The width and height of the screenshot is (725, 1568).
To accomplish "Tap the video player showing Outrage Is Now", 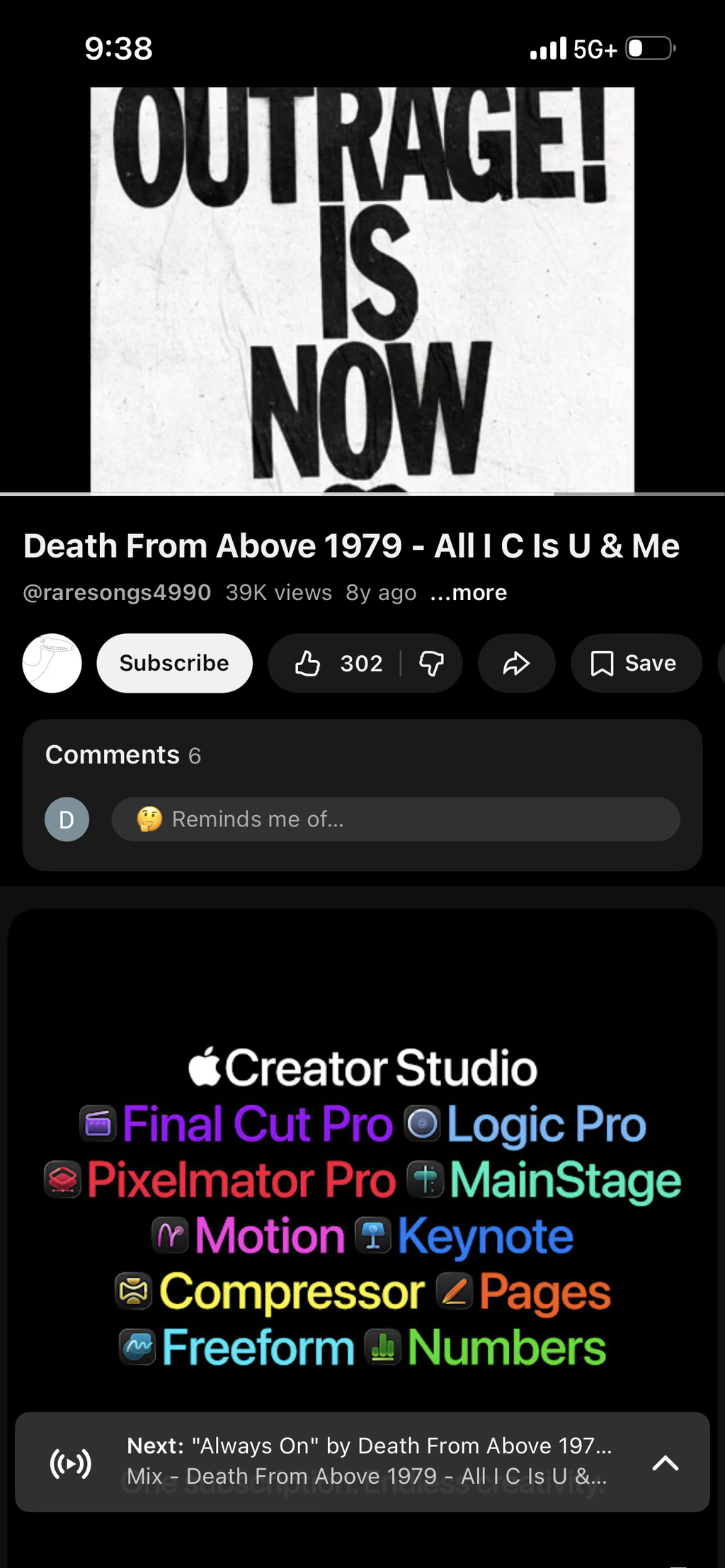I will [362, 289].
